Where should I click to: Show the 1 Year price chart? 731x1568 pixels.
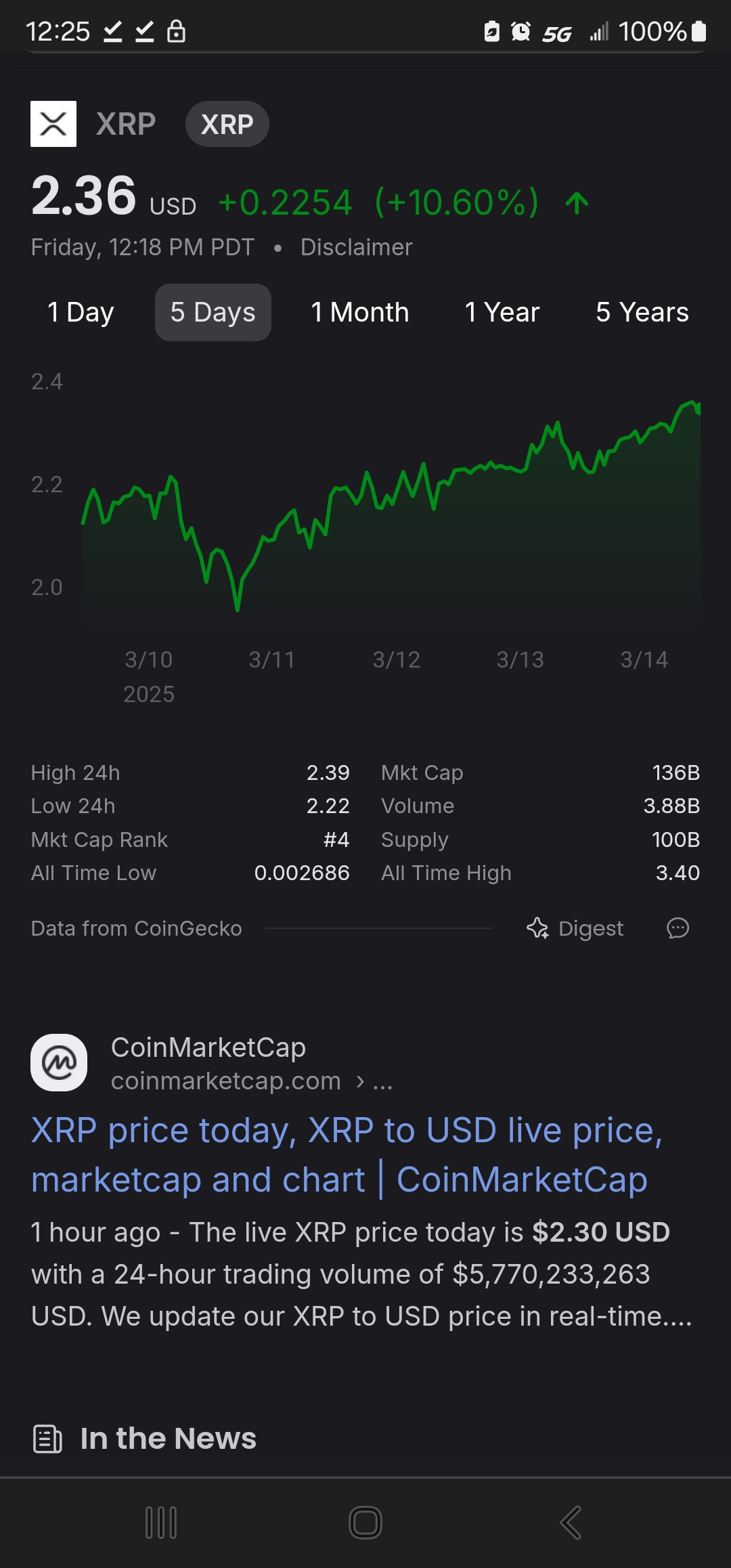point(502,313)
